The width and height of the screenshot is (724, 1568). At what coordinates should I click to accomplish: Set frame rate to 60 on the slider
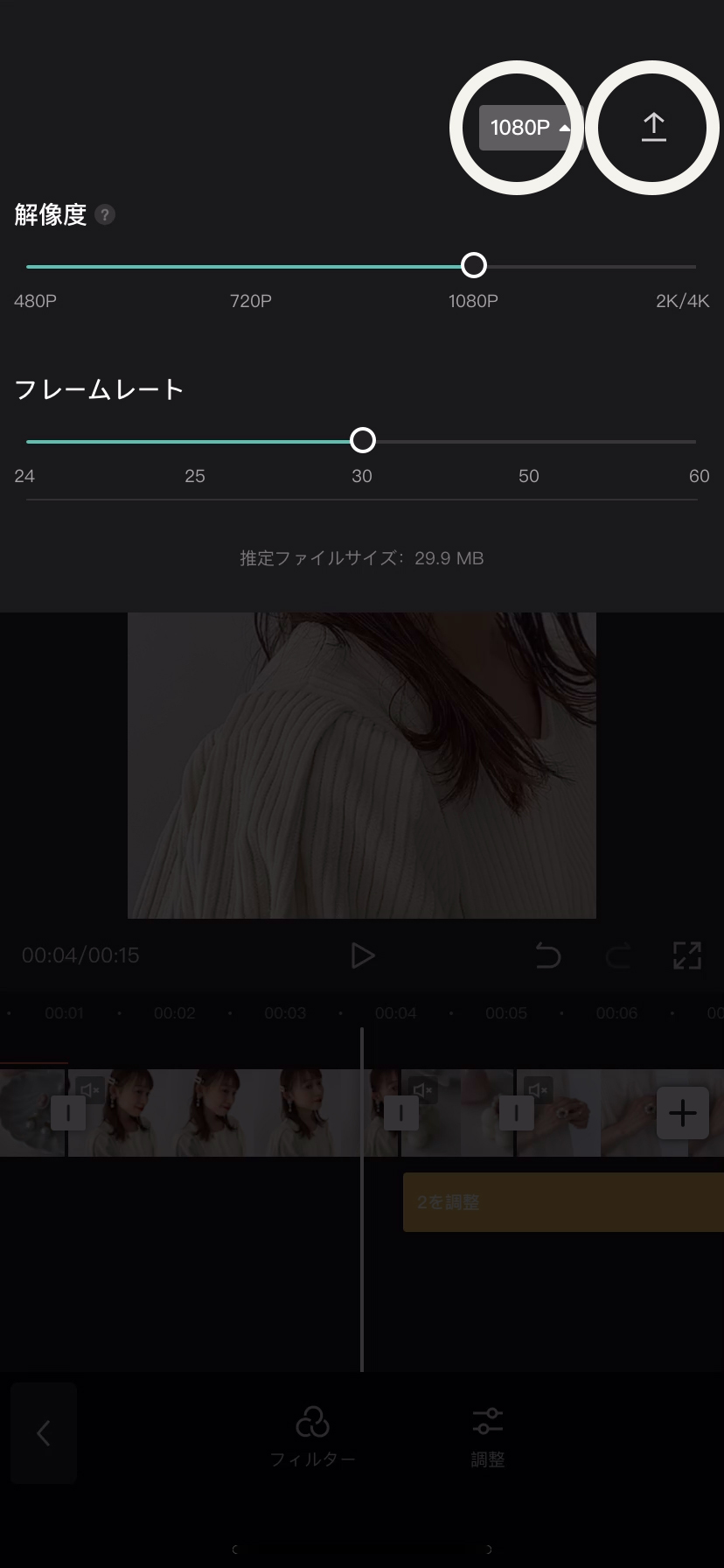coord(698,442)
